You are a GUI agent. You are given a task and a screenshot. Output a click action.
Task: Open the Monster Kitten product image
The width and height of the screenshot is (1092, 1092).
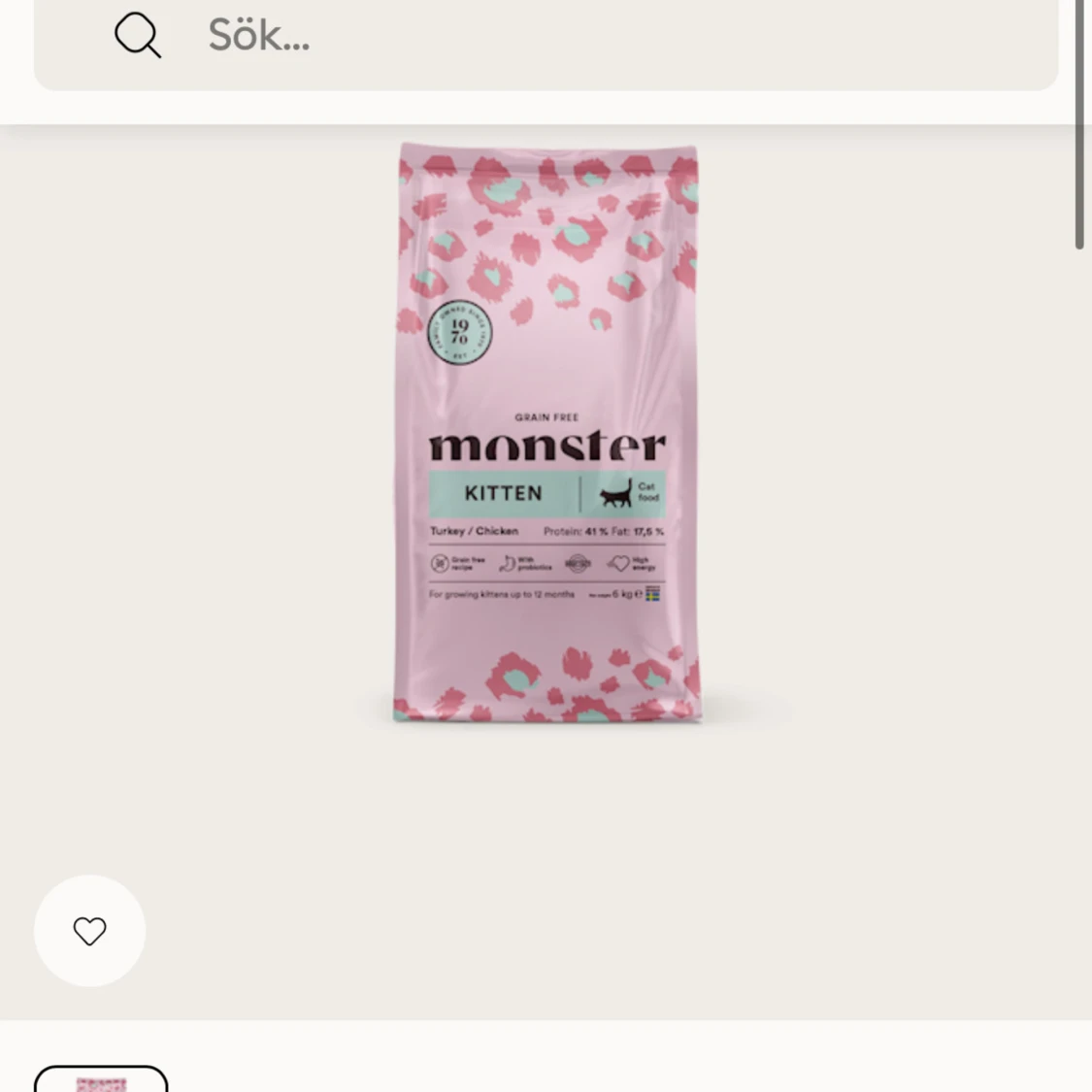coord(546,434)
